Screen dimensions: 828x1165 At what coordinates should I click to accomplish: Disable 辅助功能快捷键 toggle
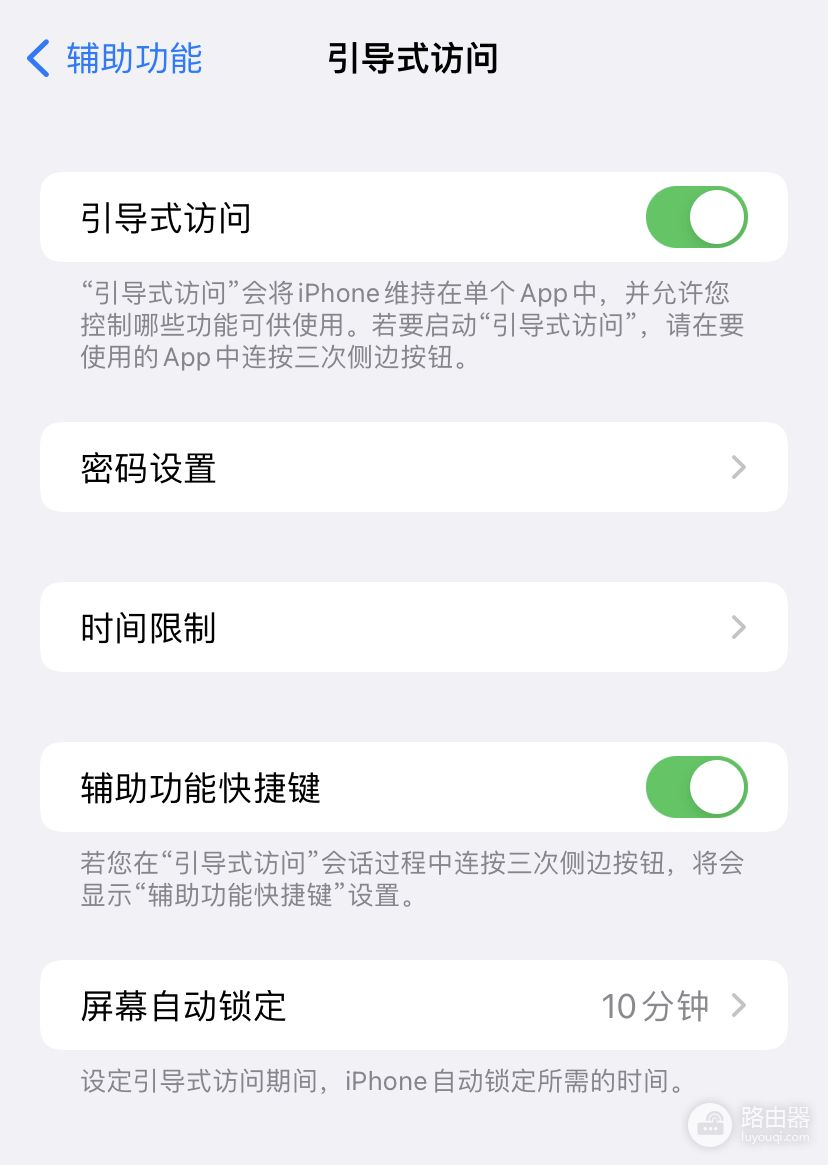696,787
